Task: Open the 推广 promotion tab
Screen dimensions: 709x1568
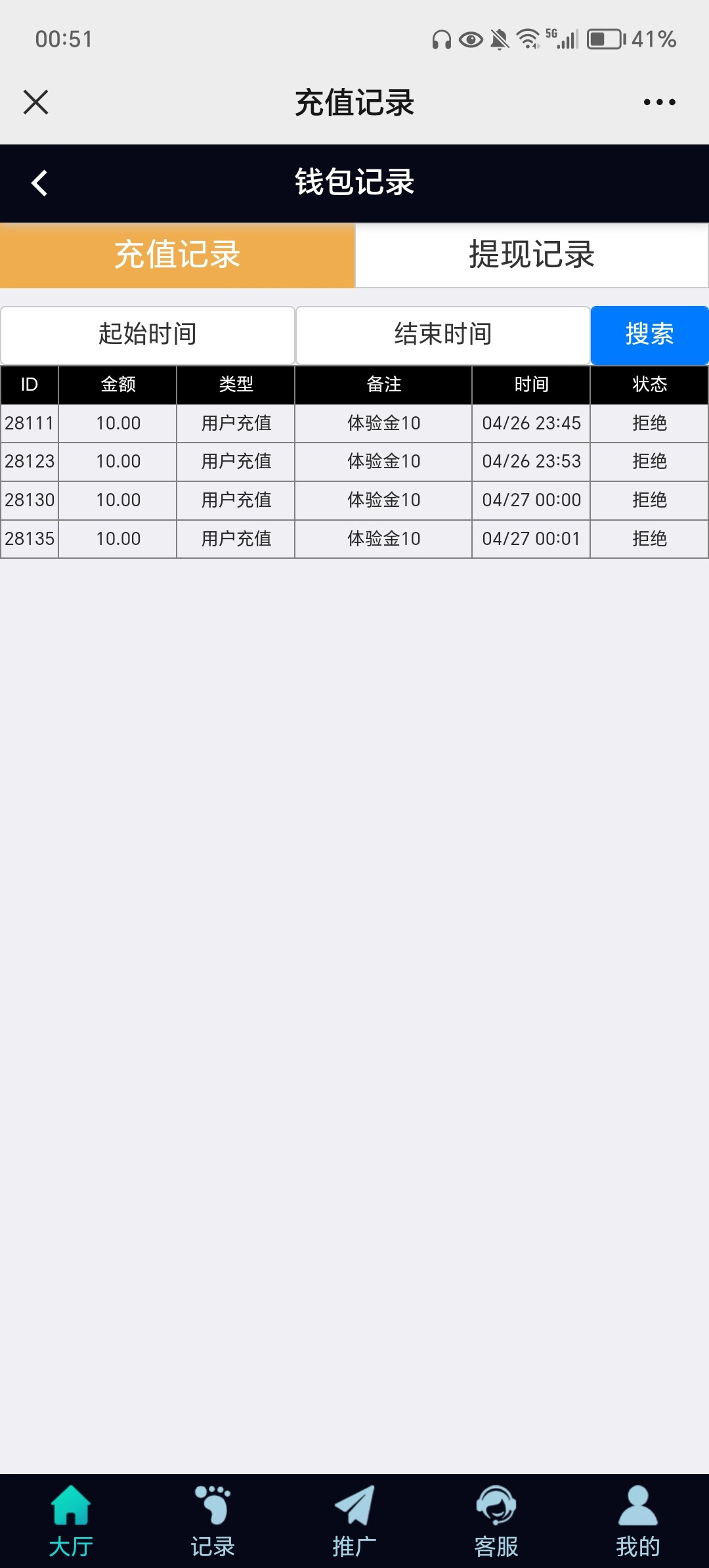Action: 354,1521
